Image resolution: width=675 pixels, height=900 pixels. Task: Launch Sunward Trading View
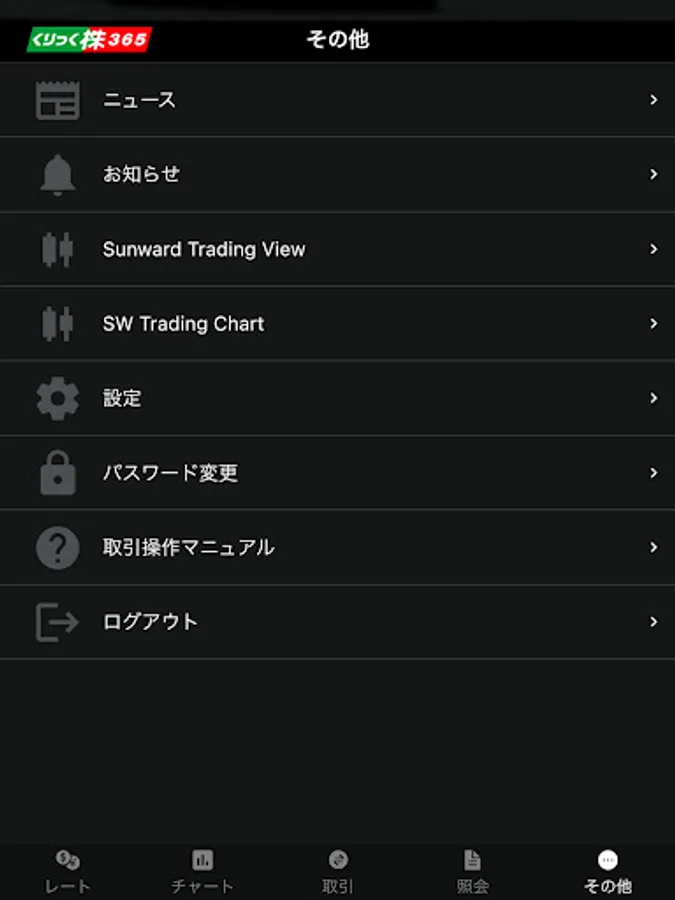tap(337, 249)
